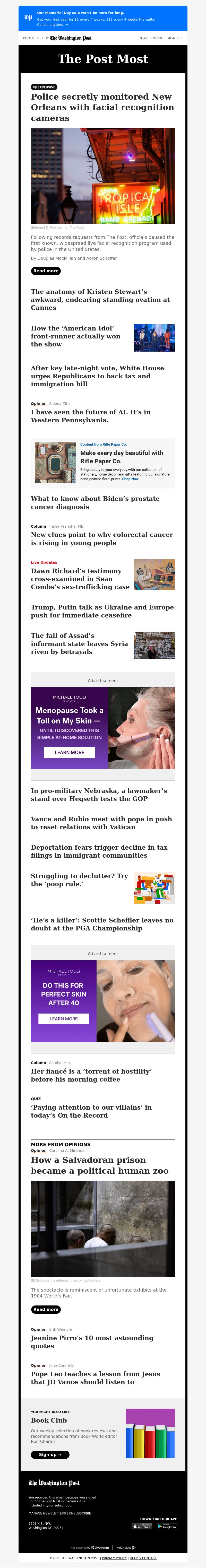Open the Privacy Policy link
Image resolution: width=206 pixels, height=1568 pixels.
(114, 1558)
